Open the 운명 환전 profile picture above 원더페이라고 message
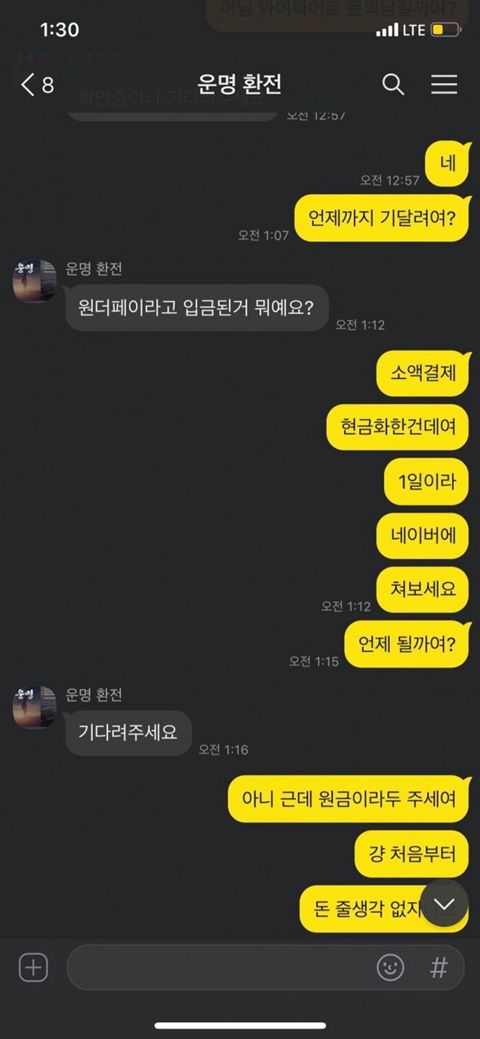 34,281
